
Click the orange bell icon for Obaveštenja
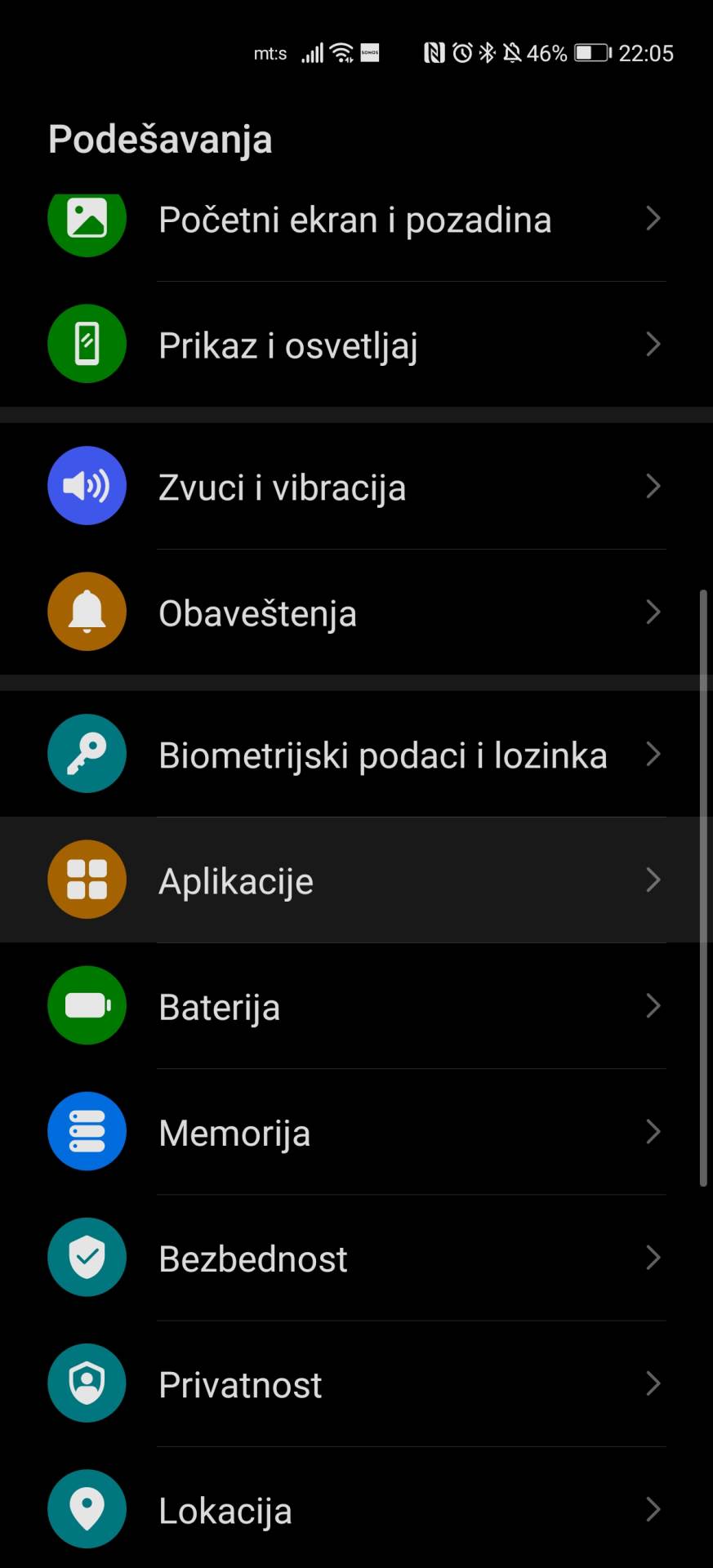87,612
